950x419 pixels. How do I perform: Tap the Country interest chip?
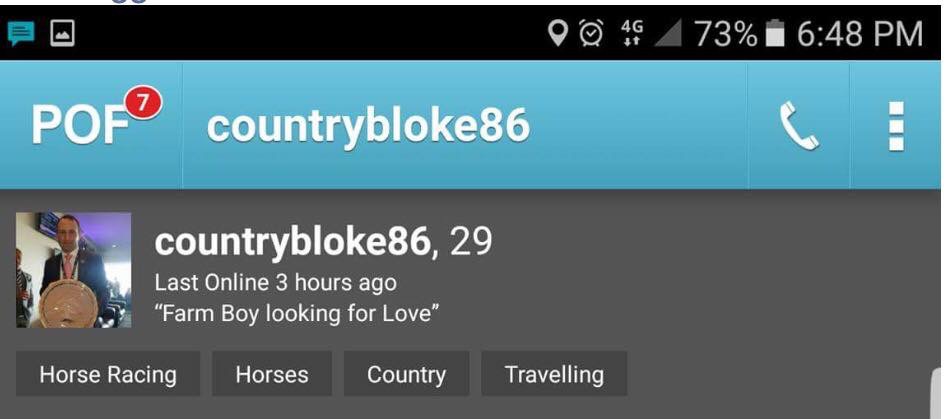click(406, 375)
